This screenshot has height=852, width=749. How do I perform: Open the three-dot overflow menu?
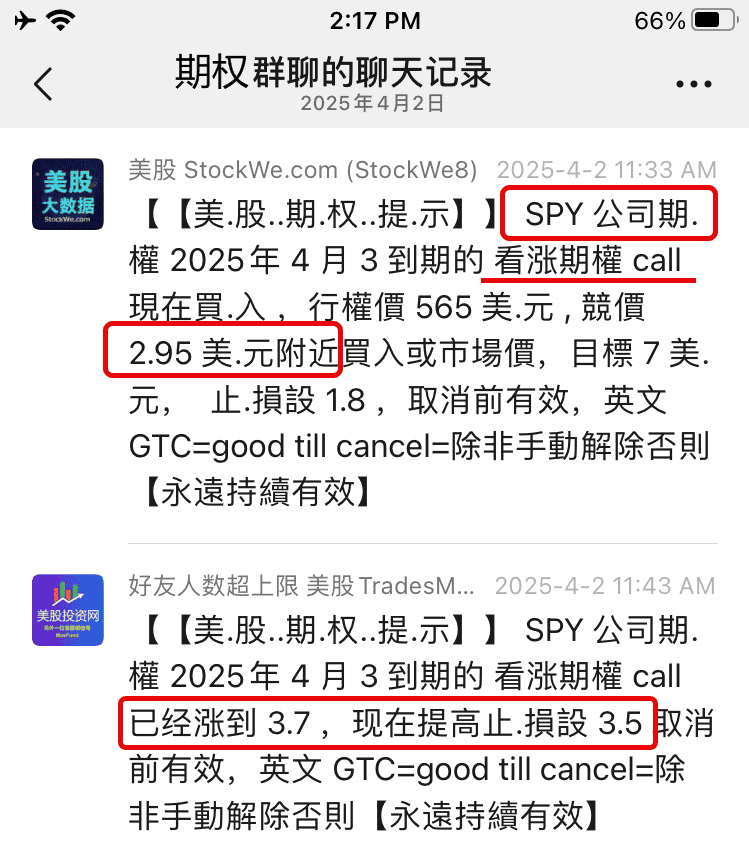pos(693,85)
